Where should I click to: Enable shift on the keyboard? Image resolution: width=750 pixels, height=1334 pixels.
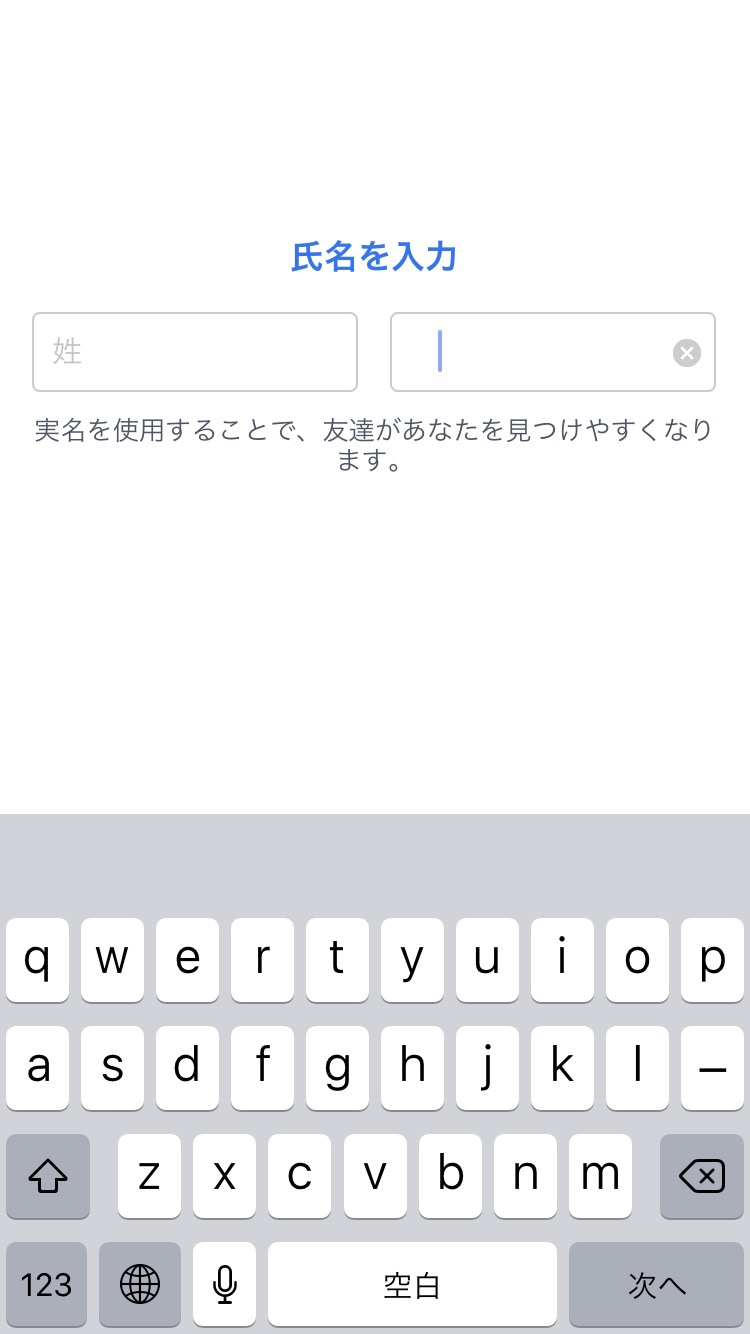tap(48, 1177)
